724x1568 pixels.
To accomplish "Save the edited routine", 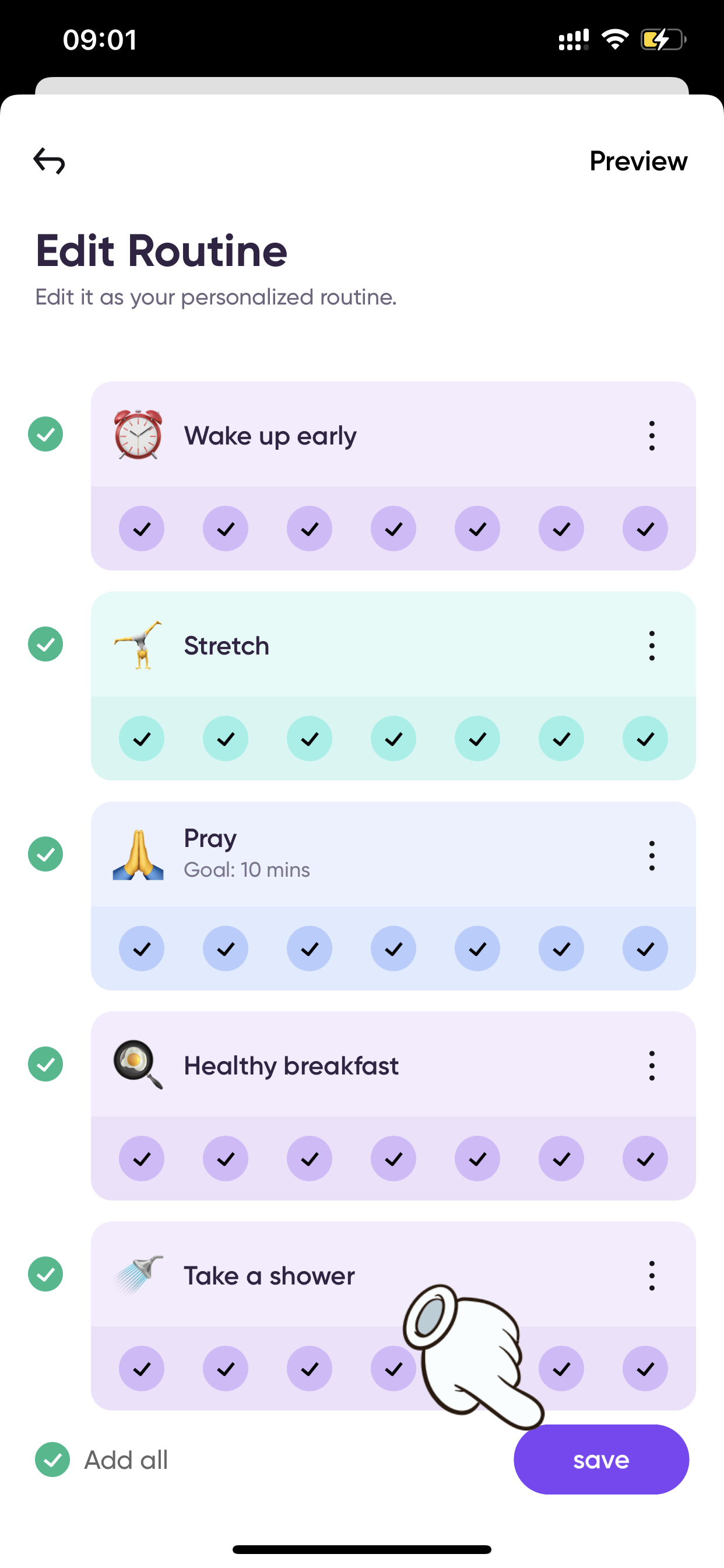I will [x=601, y=1459].
